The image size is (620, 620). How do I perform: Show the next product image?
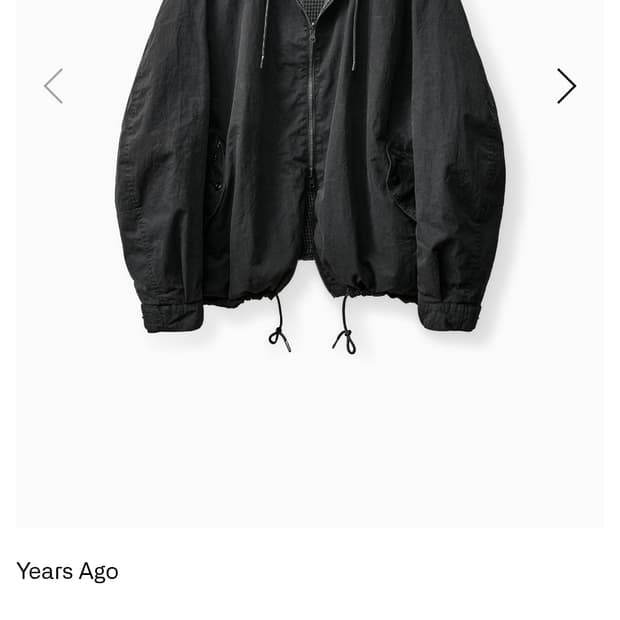point(566,86)
